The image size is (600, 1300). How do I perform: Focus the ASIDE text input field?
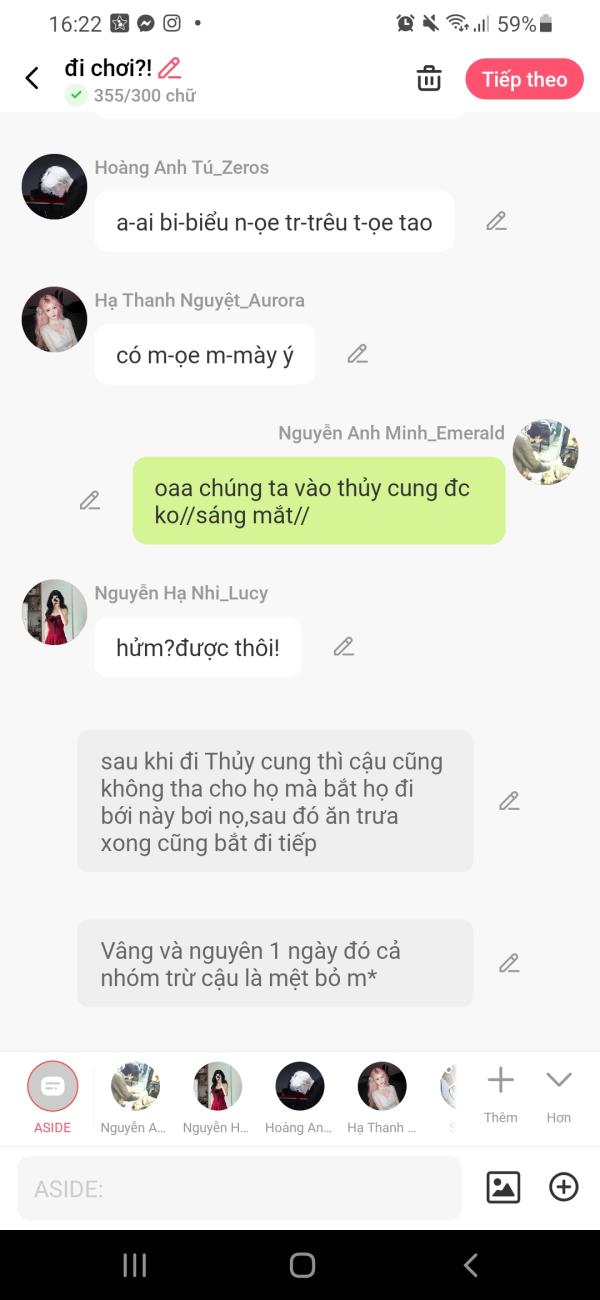pyautogui.click(x=240, y=1188)
